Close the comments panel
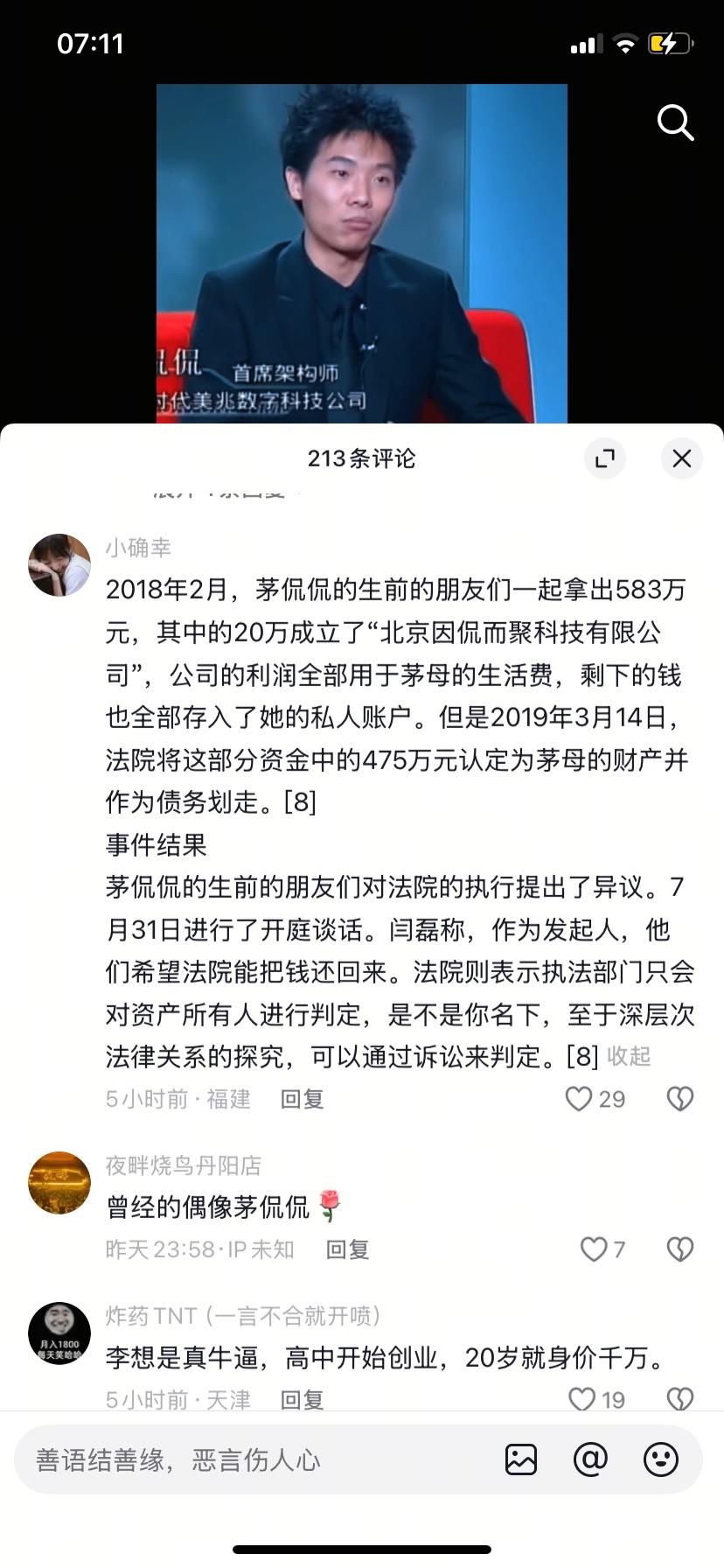Screen dimensions: 724x1568 (x=682, y=458)
